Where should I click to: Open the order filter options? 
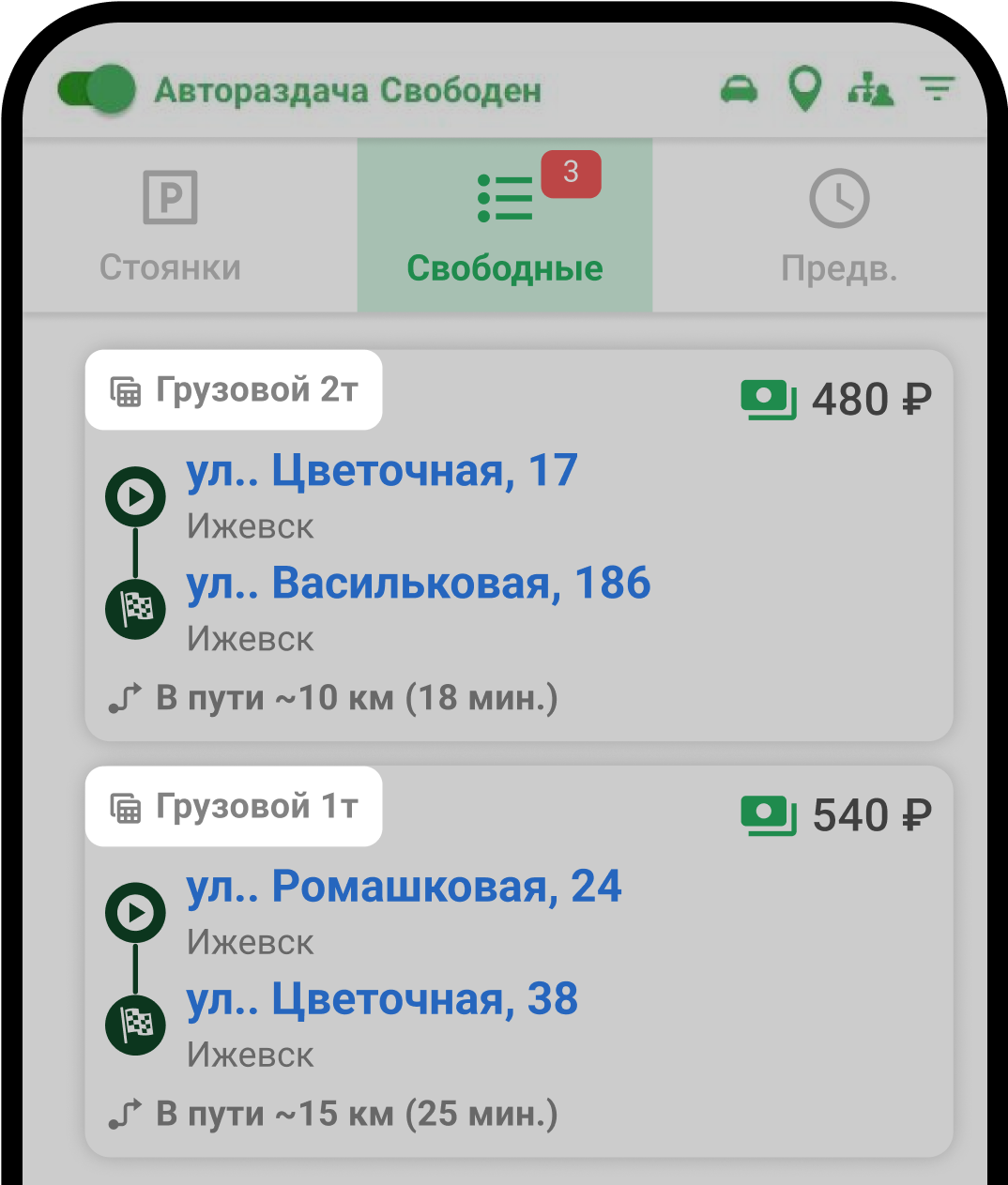(x=937, y=90)
